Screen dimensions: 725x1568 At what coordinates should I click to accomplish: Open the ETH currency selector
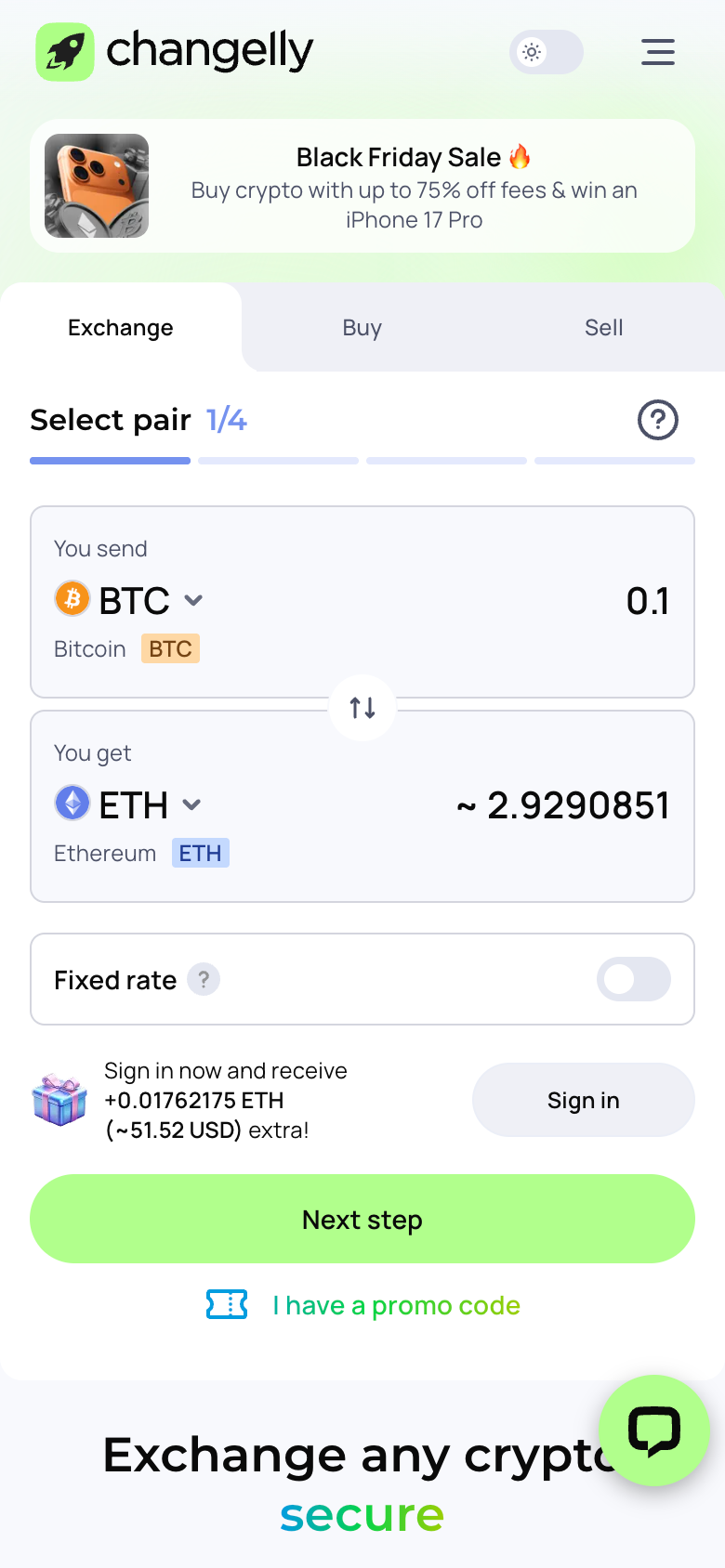(x=192, y=803)
